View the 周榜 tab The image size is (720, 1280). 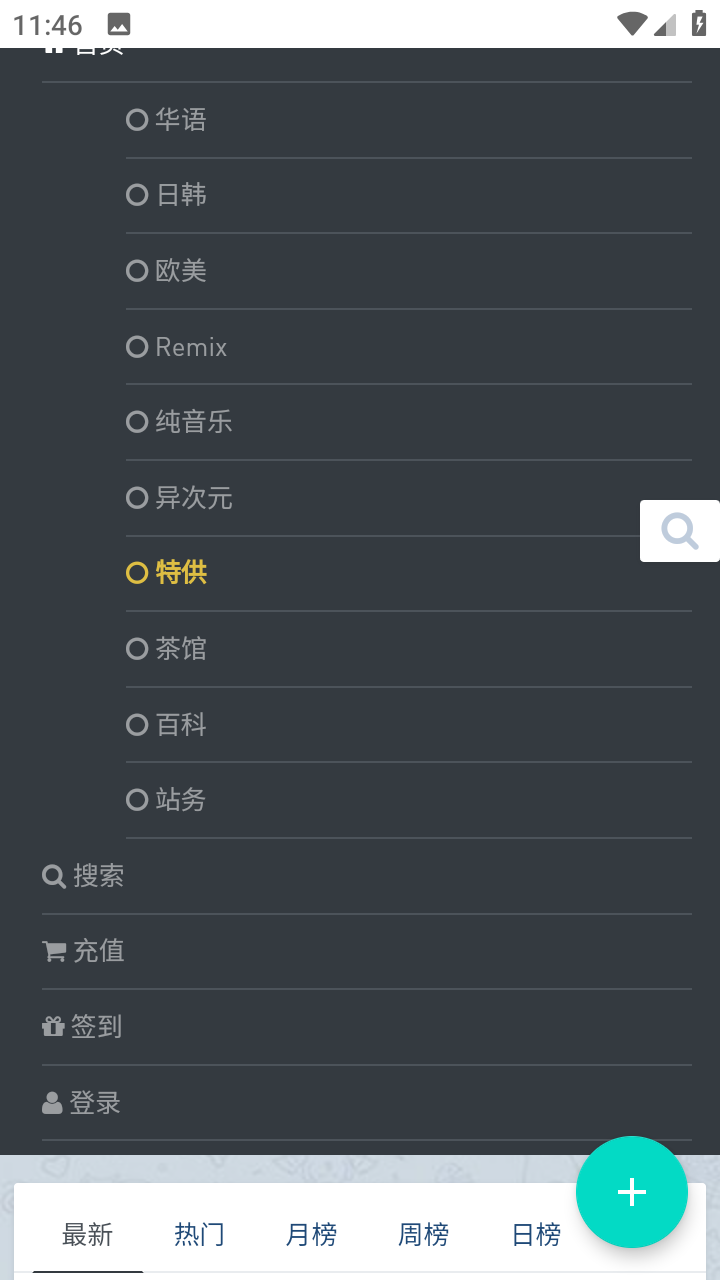point(424,1235)
